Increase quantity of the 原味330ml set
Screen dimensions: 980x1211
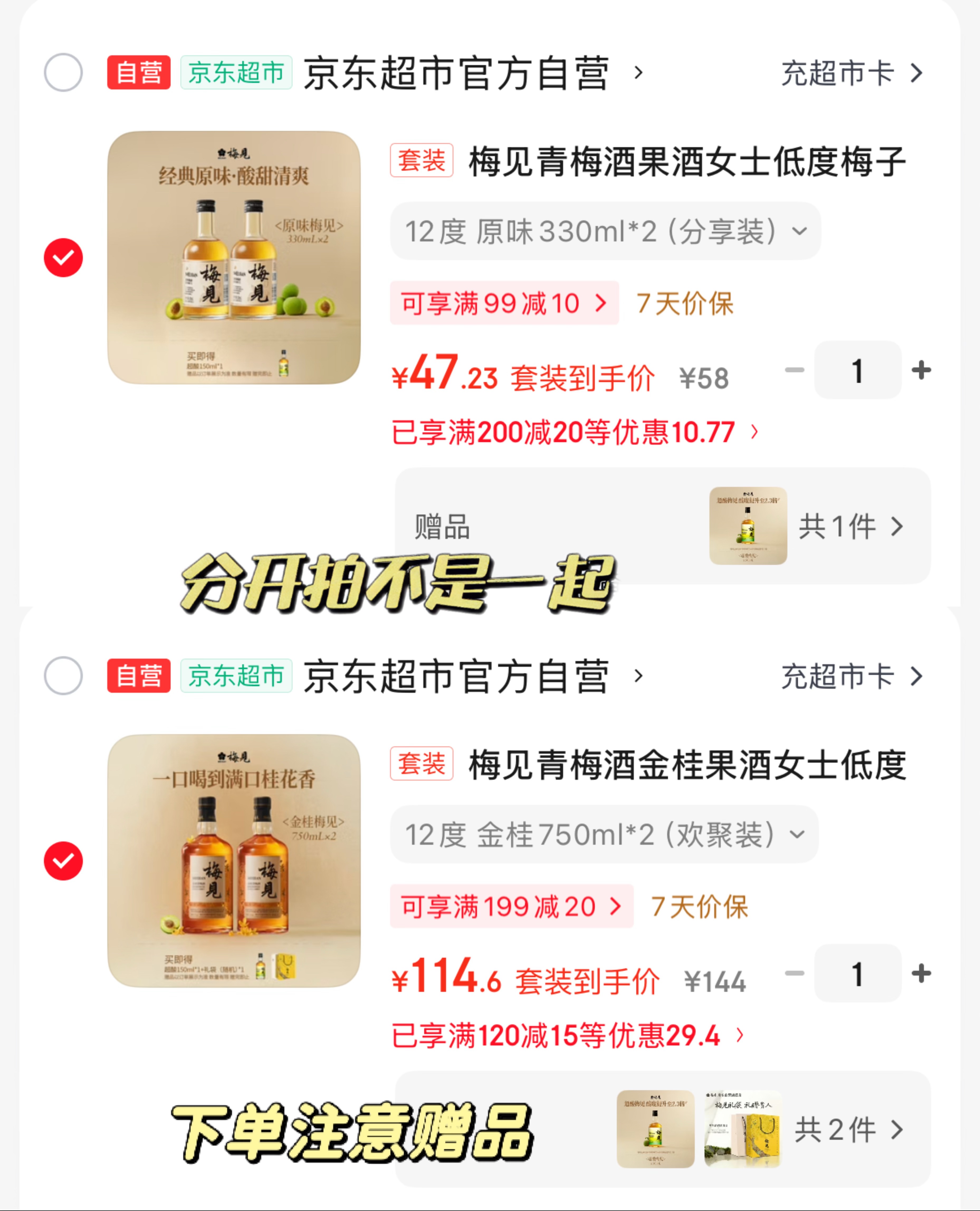tap(921, 370)
